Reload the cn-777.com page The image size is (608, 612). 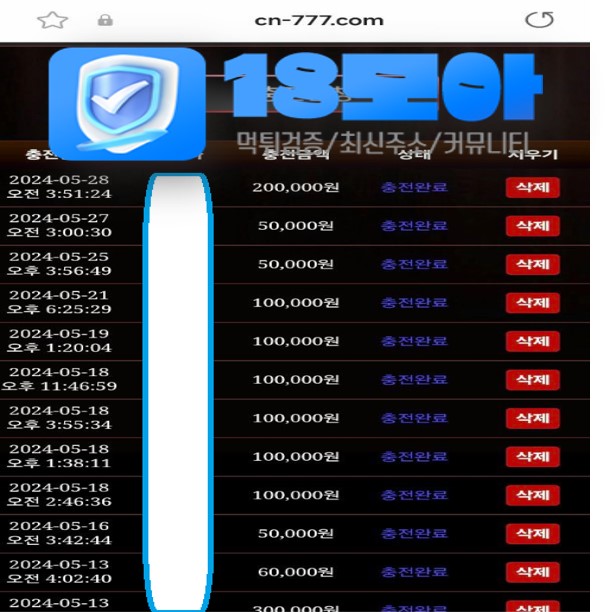pos(538,19)
